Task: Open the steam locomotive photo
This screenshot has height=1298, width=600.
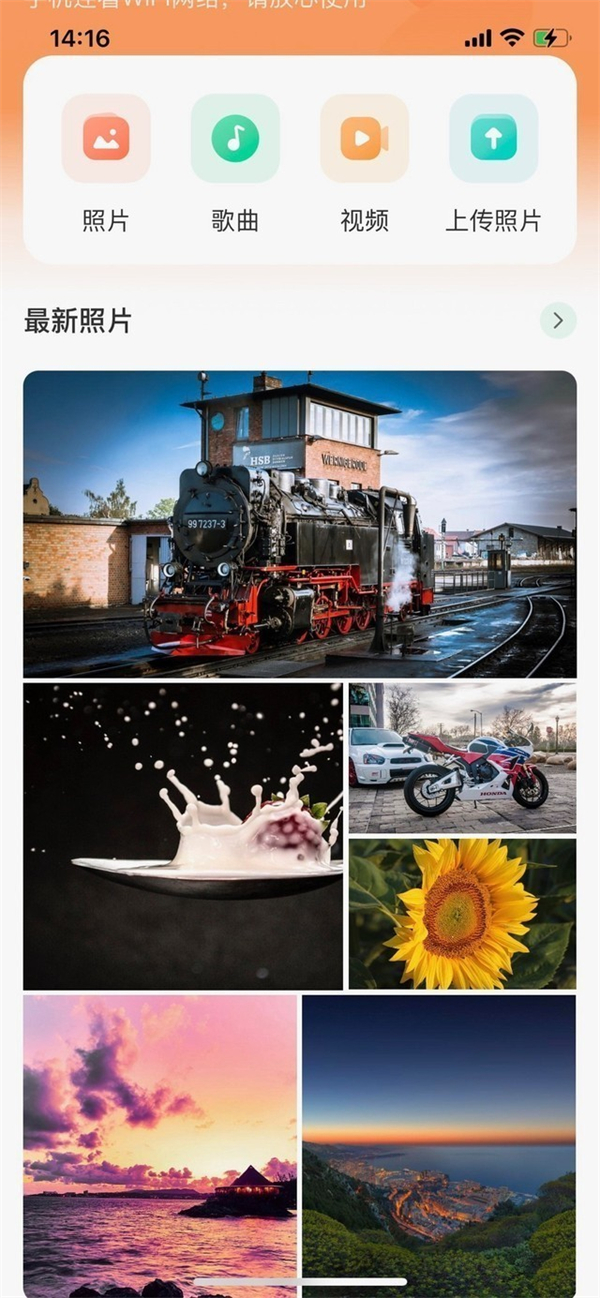Action: 300,524
